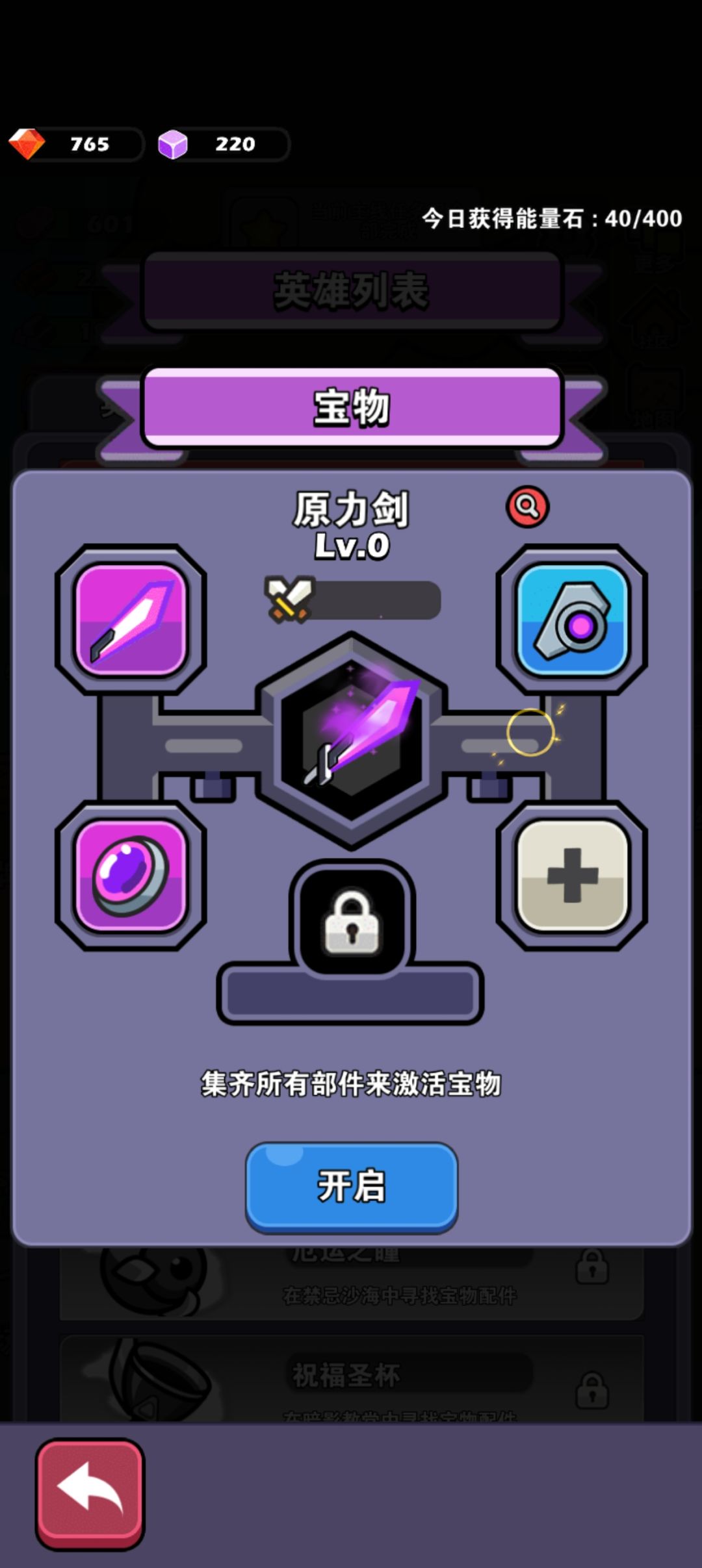Select the pink sword blade component slot
Viewport: 702px width, 1568px height.
[131, 621]
